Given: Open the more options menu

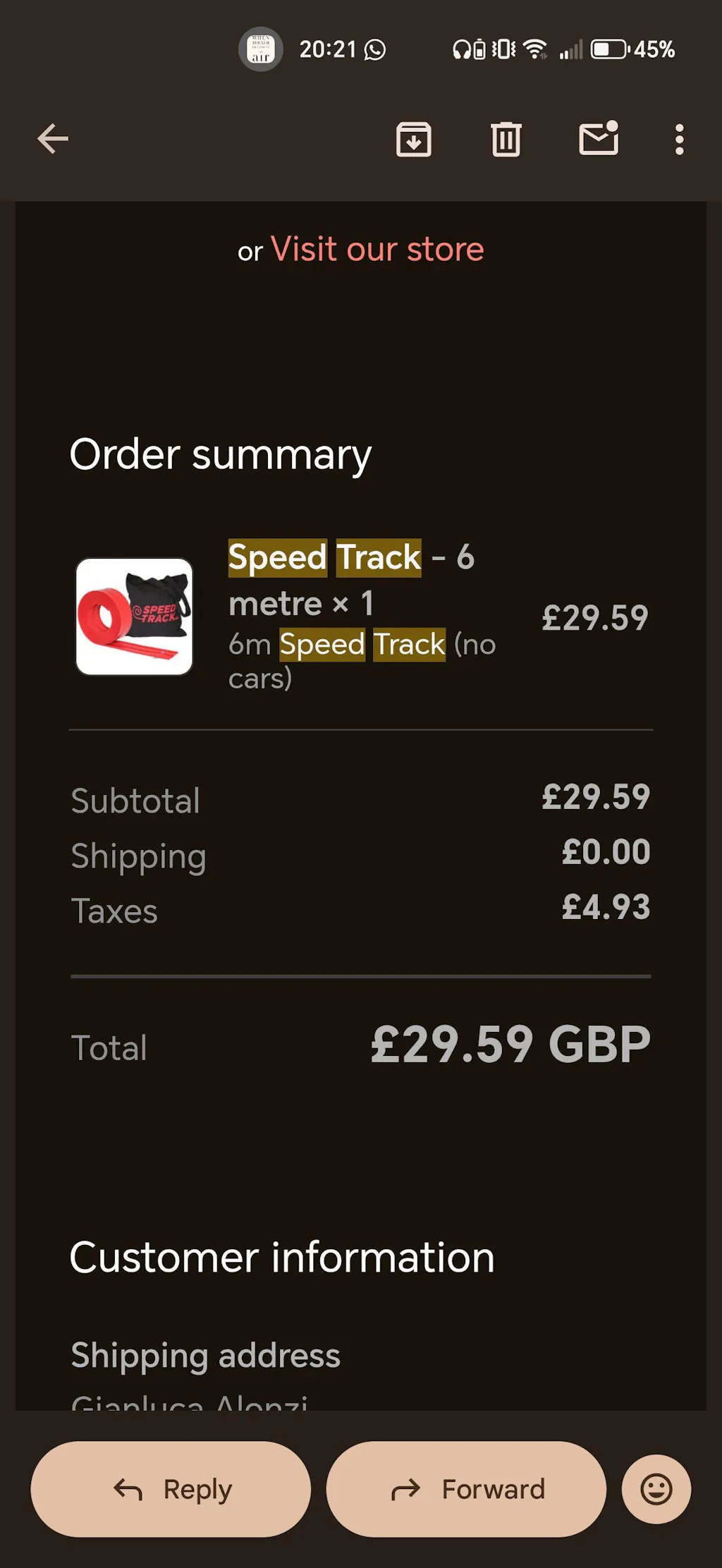Looking at the screenshot, I should click(679, 139).
